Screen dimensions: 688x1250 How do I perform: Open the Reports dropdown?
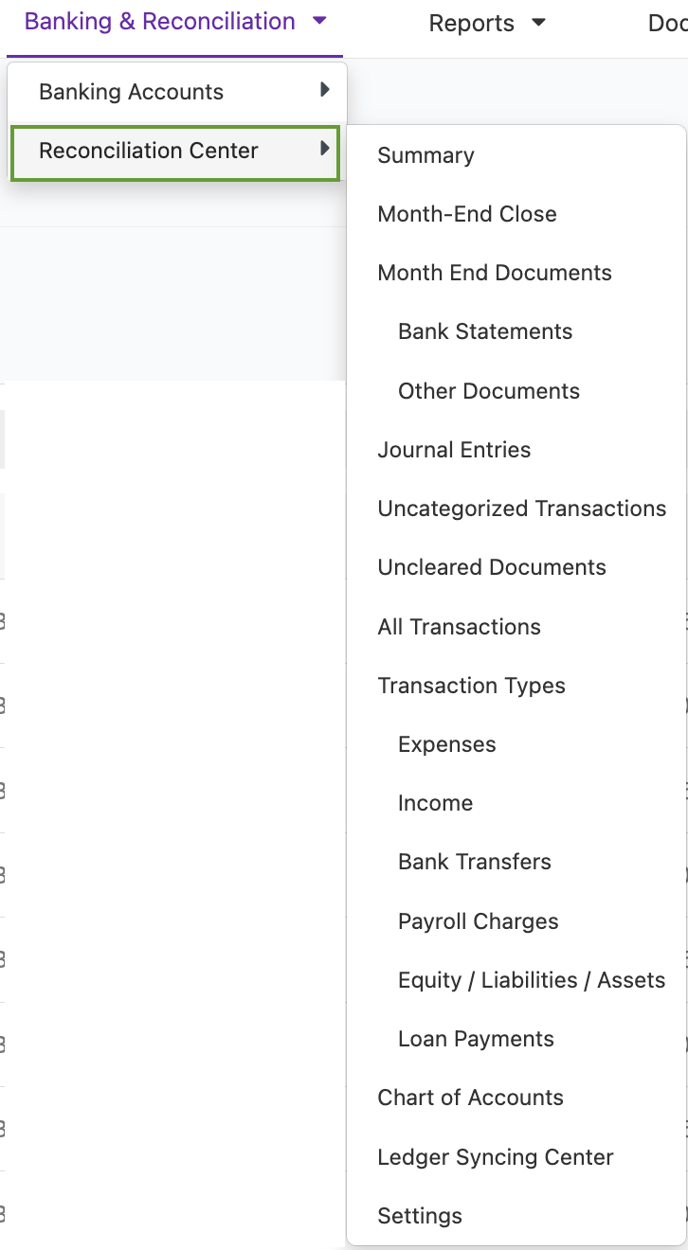[x=487, y=23]
